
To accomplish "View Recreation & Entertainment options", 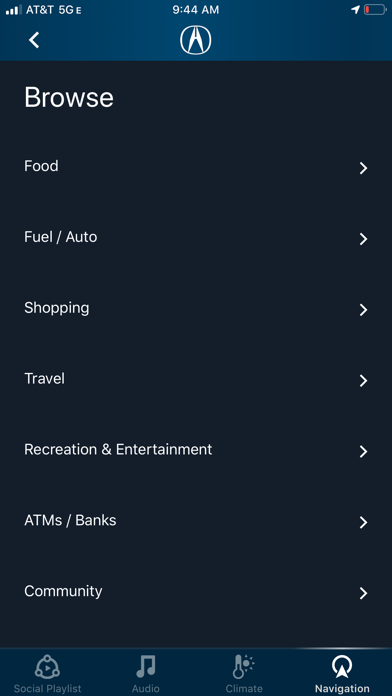I will (196, 450).
